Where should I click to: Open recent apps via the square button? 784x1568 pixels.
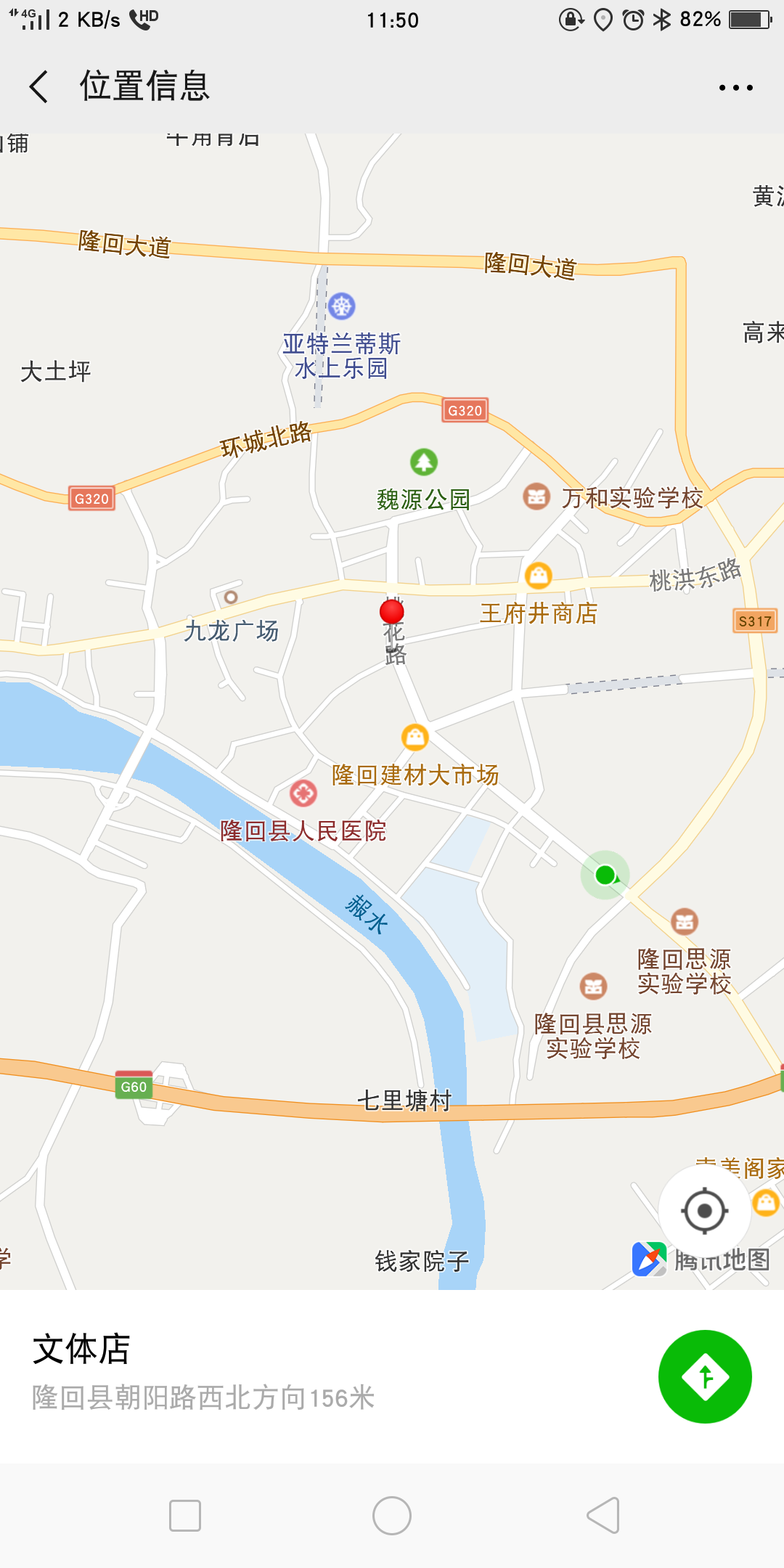[x=185, y=1516]
